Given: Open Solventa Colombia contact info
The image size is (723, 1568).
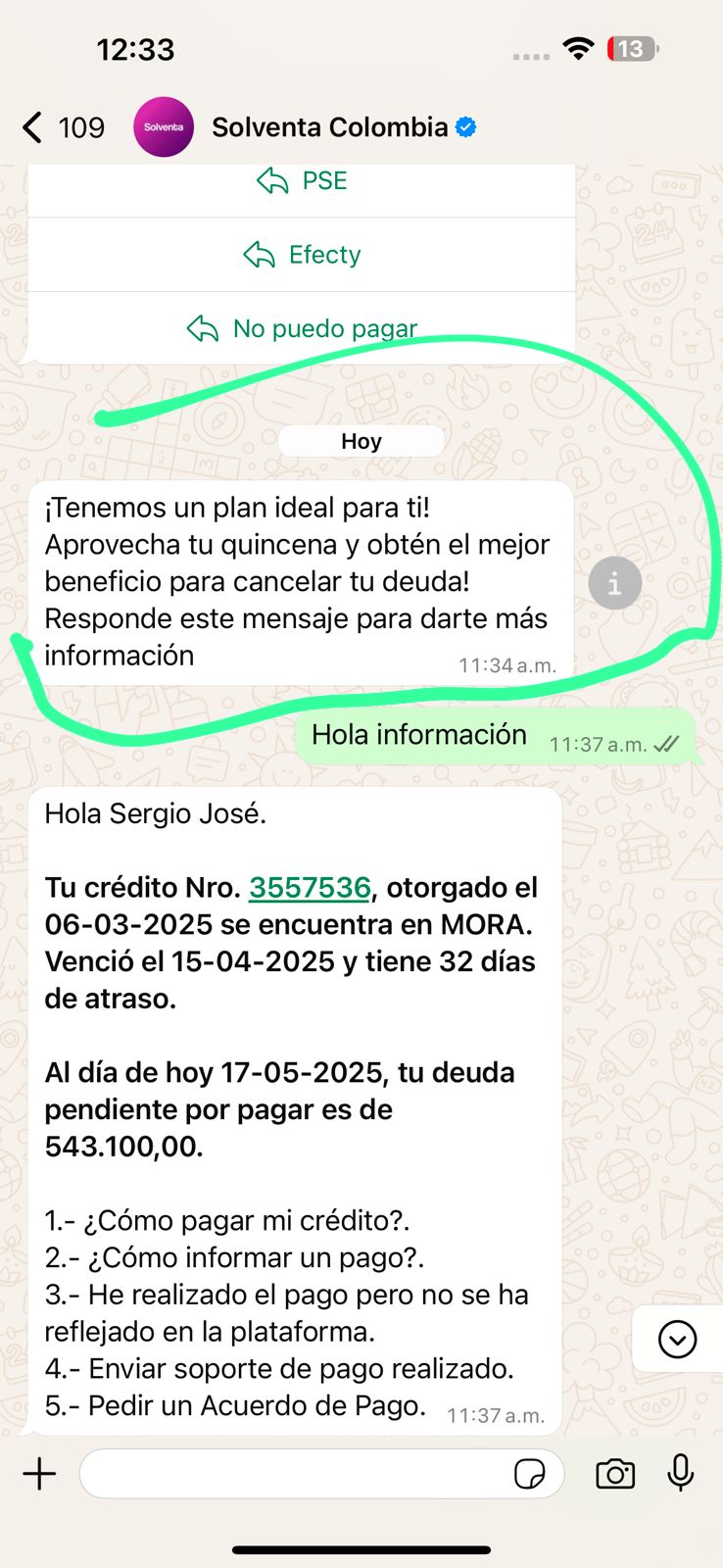Looking at the screenshot, I should click(x=329, y=127).
